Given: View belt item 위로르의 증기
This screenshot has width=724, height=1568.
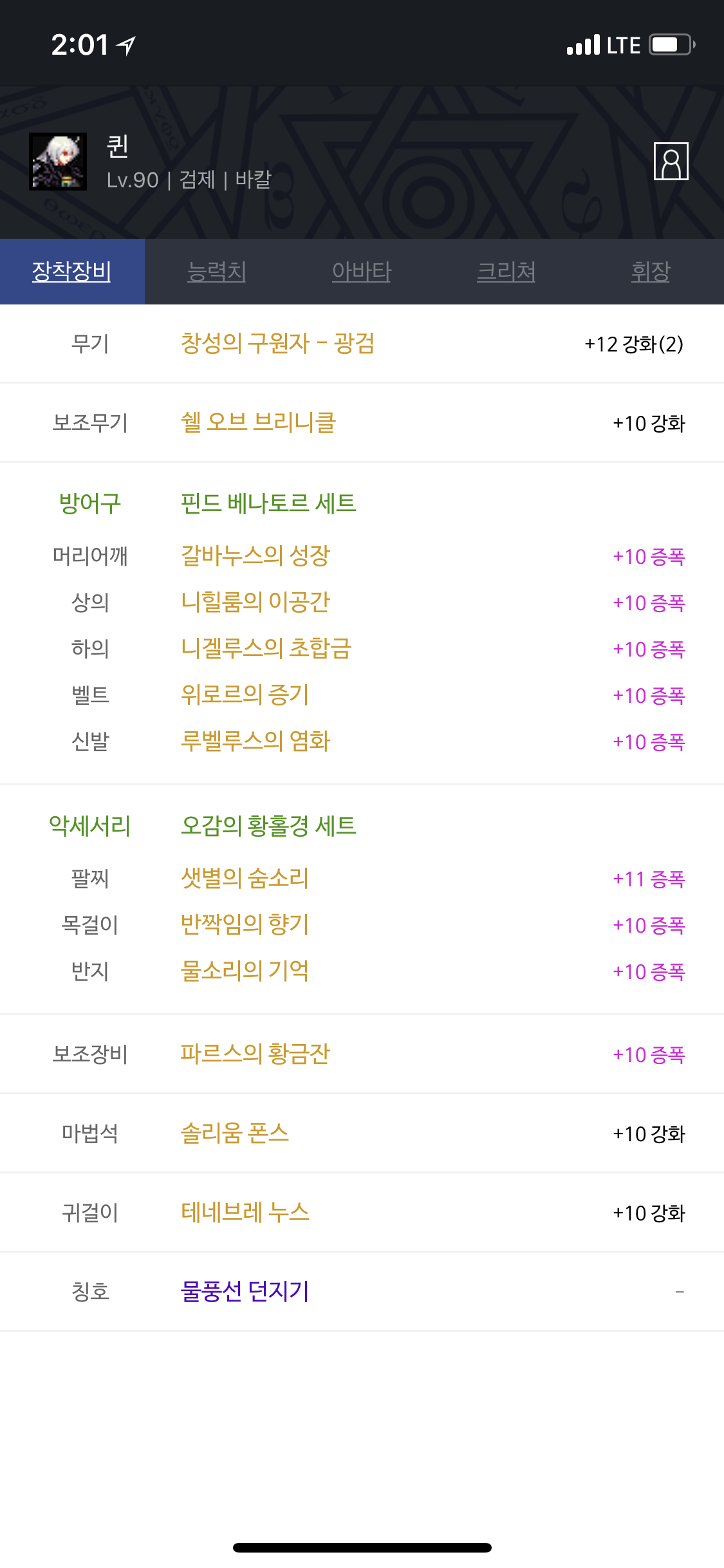Looking at the screenshot, I should pos(245,695).
